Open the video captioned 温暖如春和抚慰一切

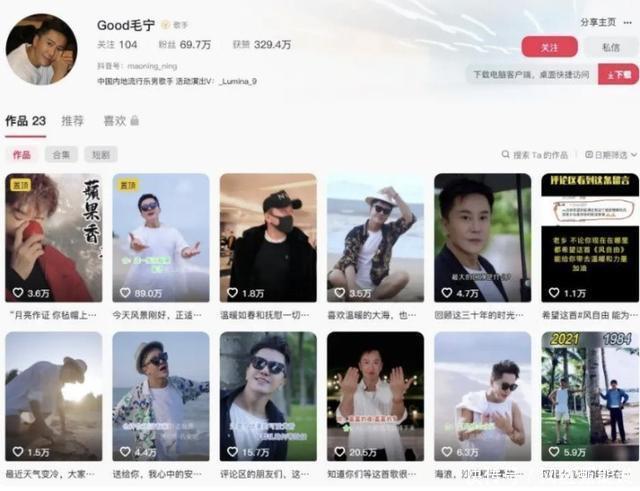(x=267, y=238)
